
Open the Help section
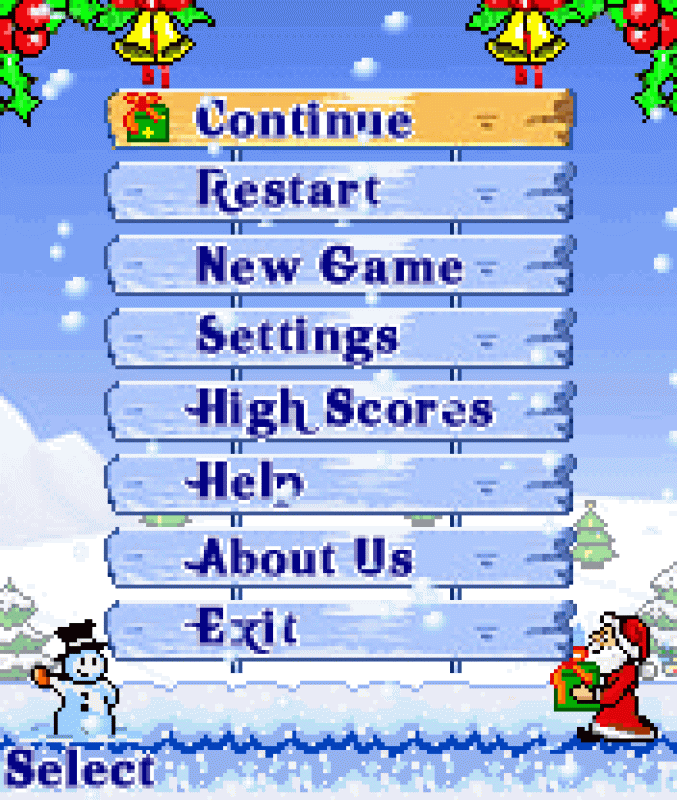[340, 483]
